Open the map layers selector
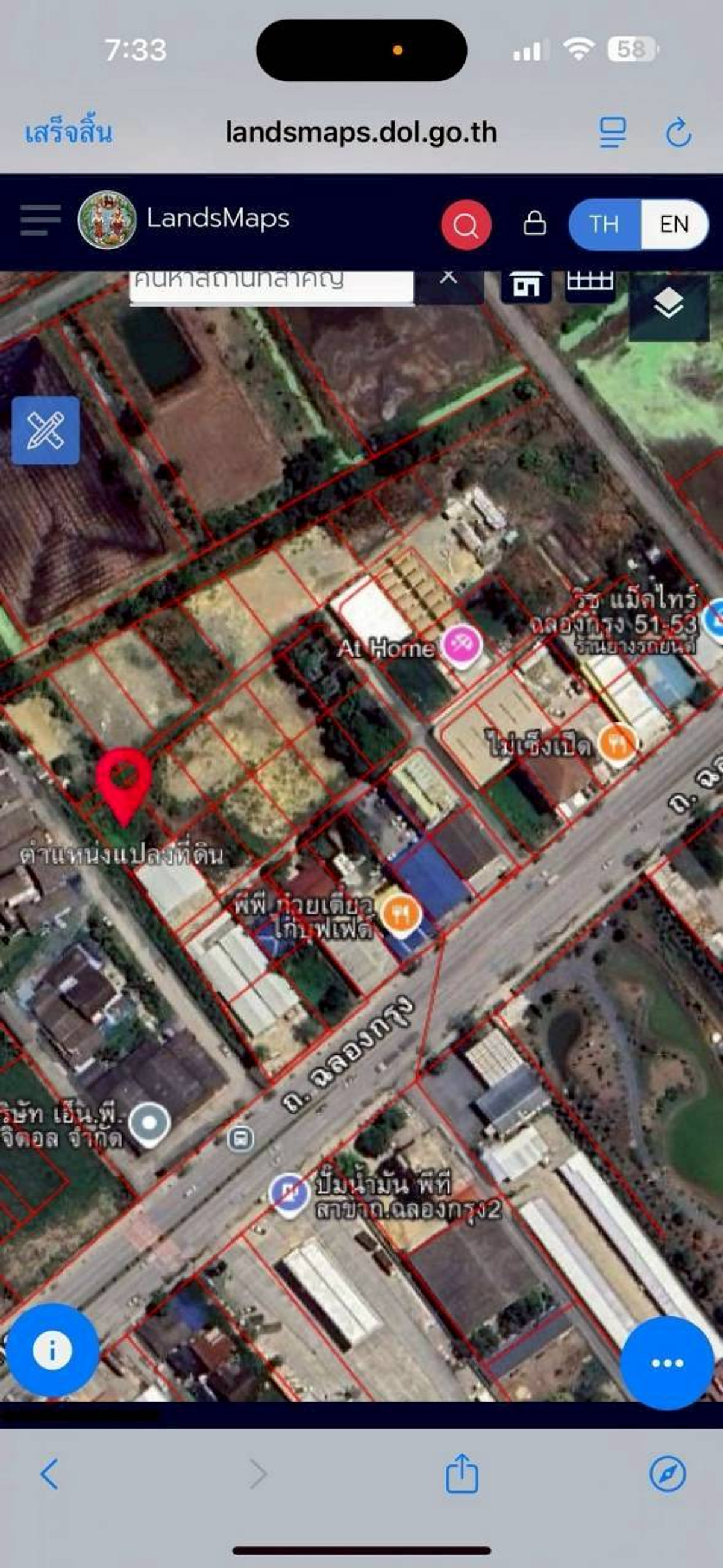Viewport: 723px width, 1568px height. [668, 304]
